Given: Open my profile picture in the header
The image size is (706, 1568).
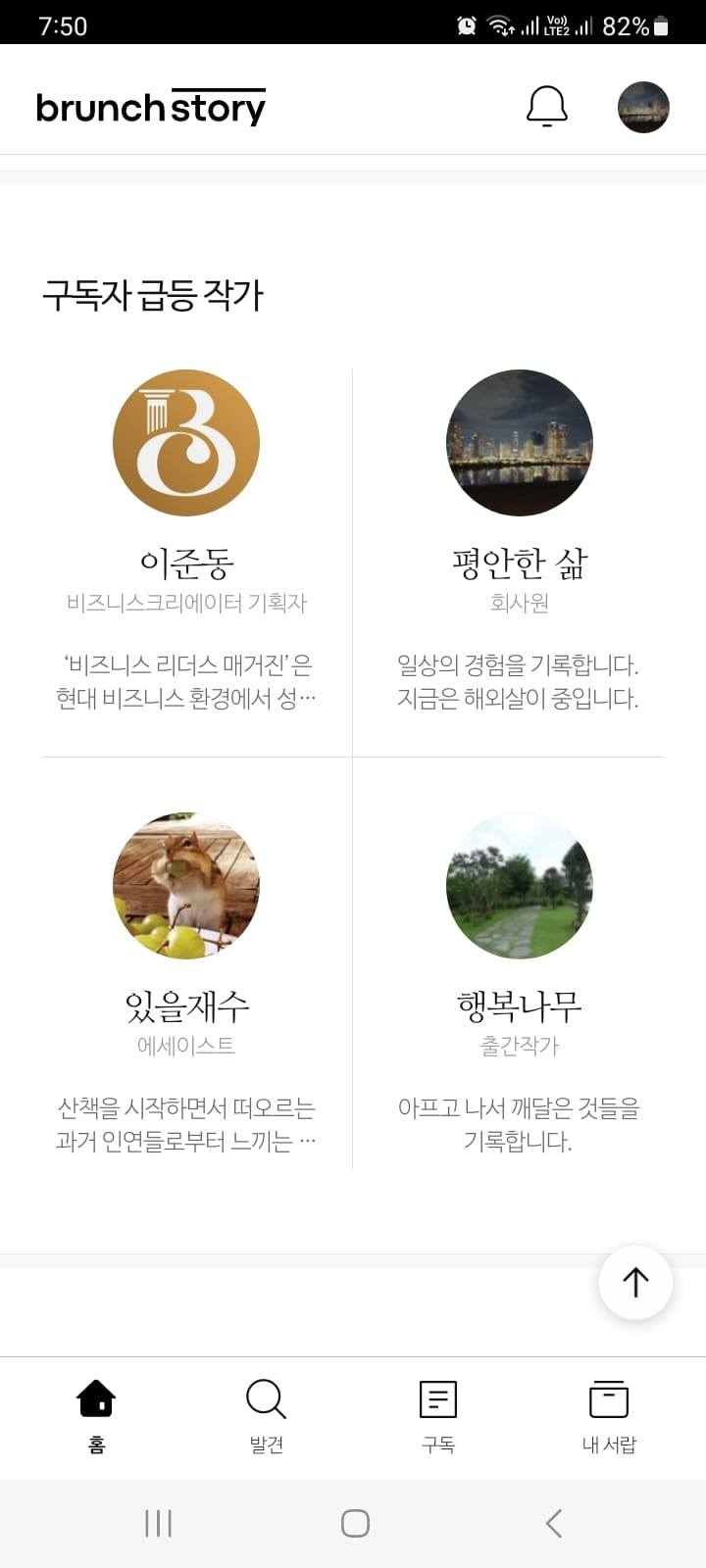Looking at the screenshot, I should (643, 107).
